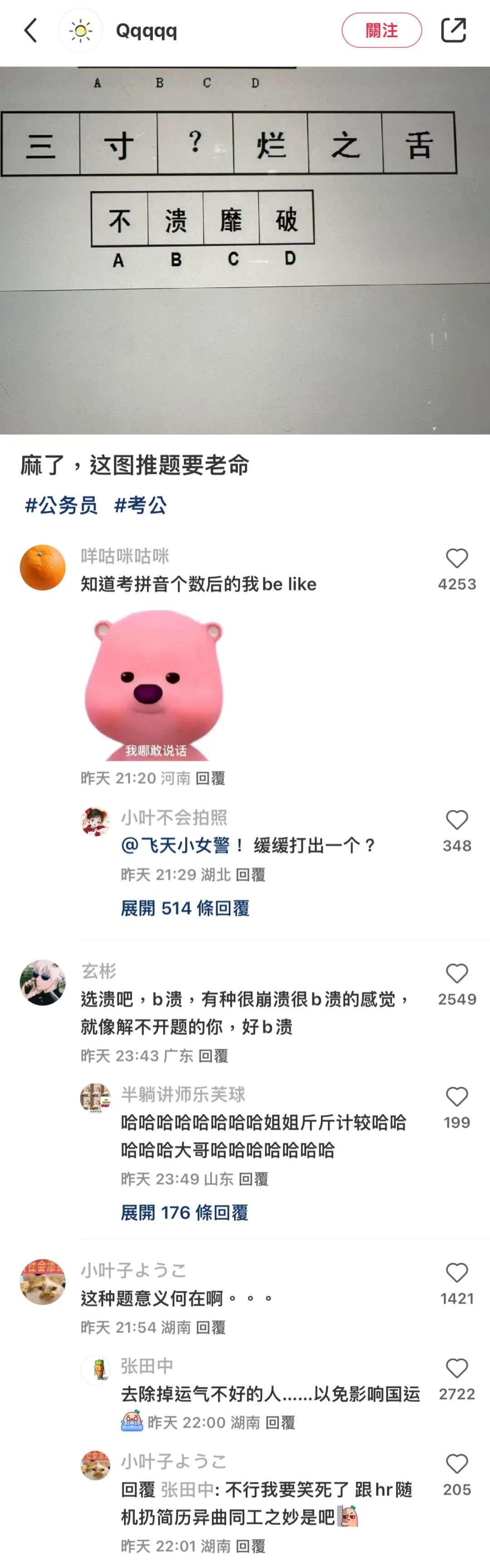Open 玄彬's profile avatar
490x1568 pixels.
tap(43, 983)
